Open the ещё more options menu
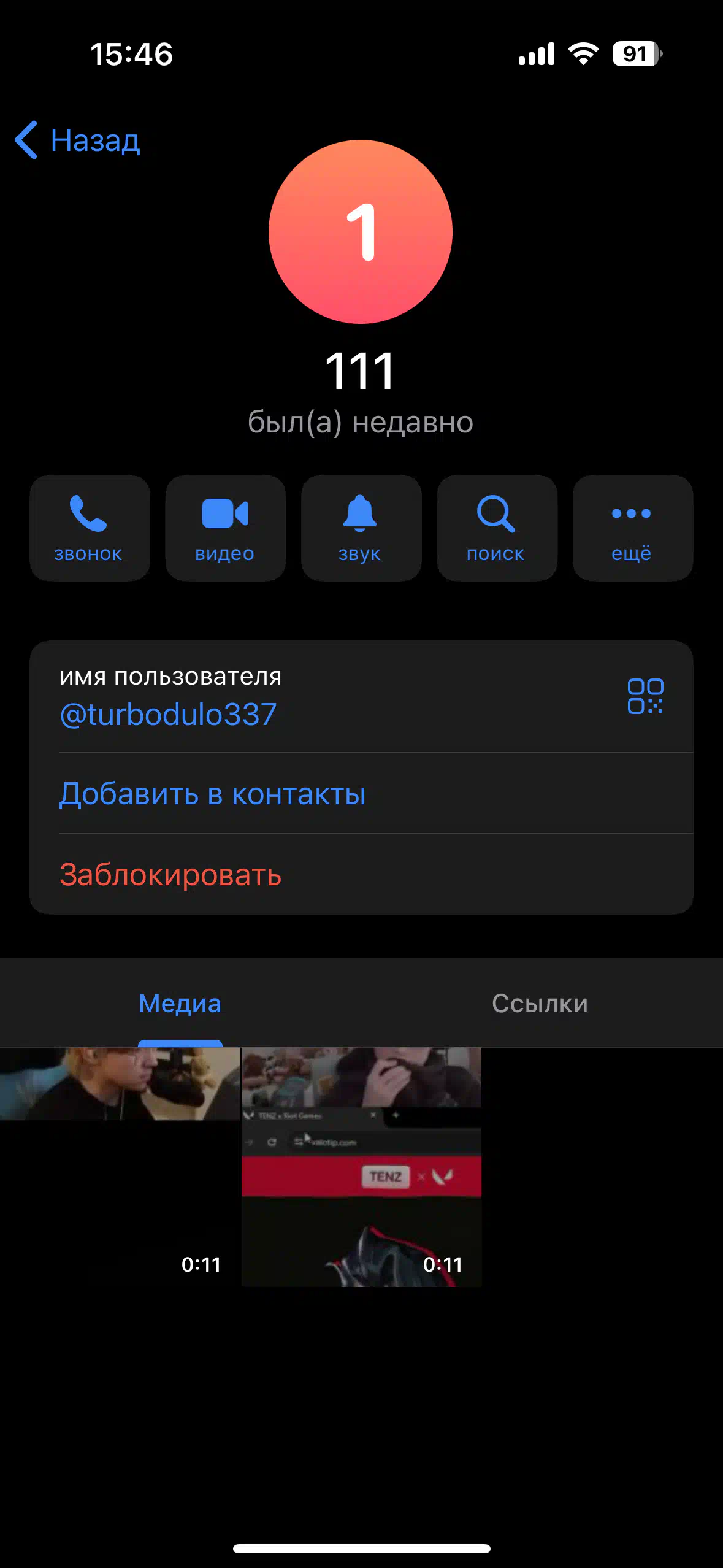This screenshot has height=1568, width=723. click(x=632, y=528)
